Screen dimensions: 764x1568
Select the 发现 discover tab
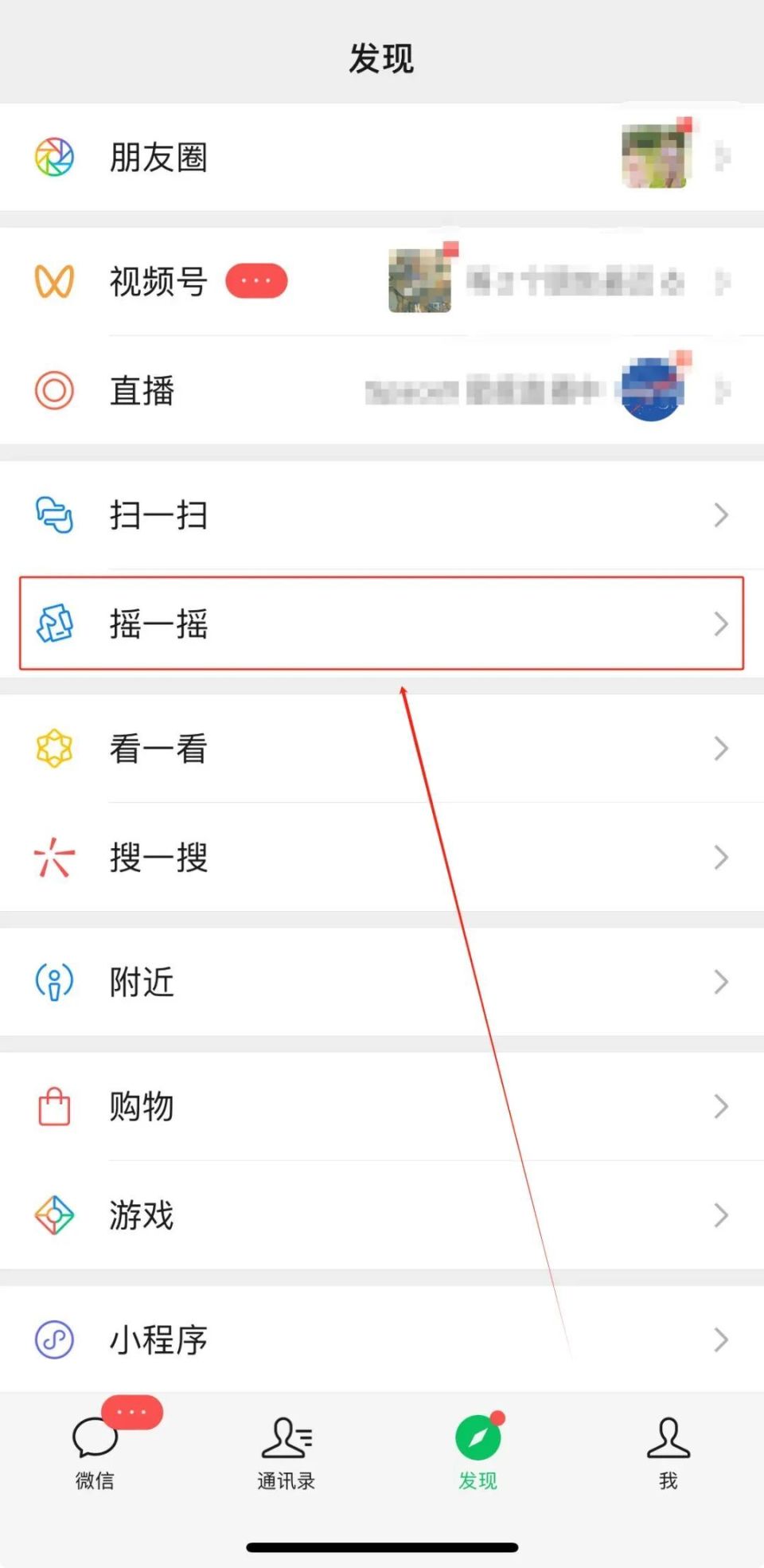click(477, 1453)
